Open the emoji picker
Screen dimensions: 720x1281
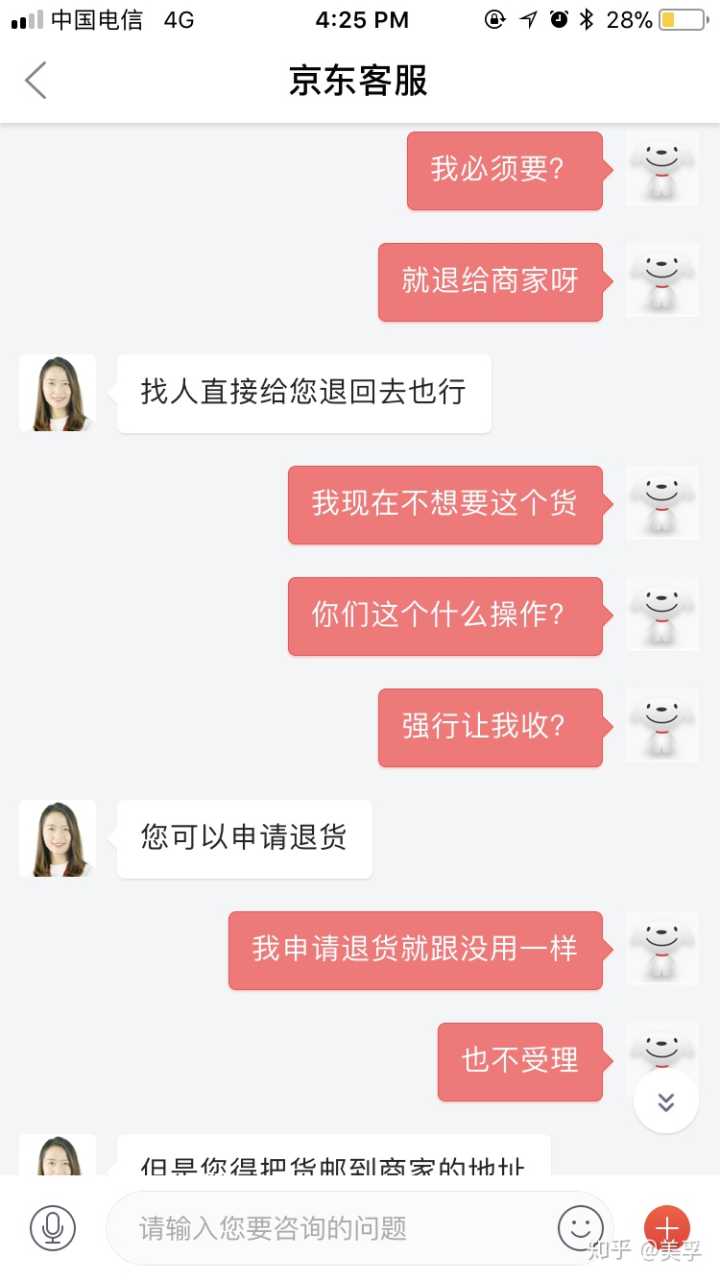click(580, 1227)
